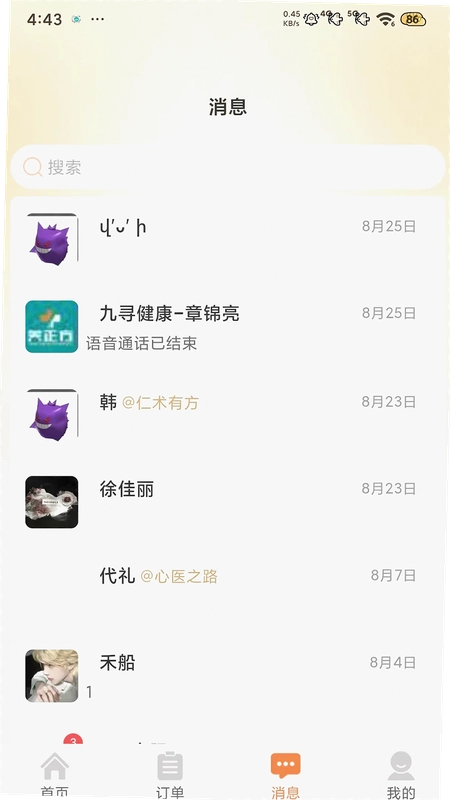Open the chat with 九寻健康-章锦亮

[x=228, y=327]
